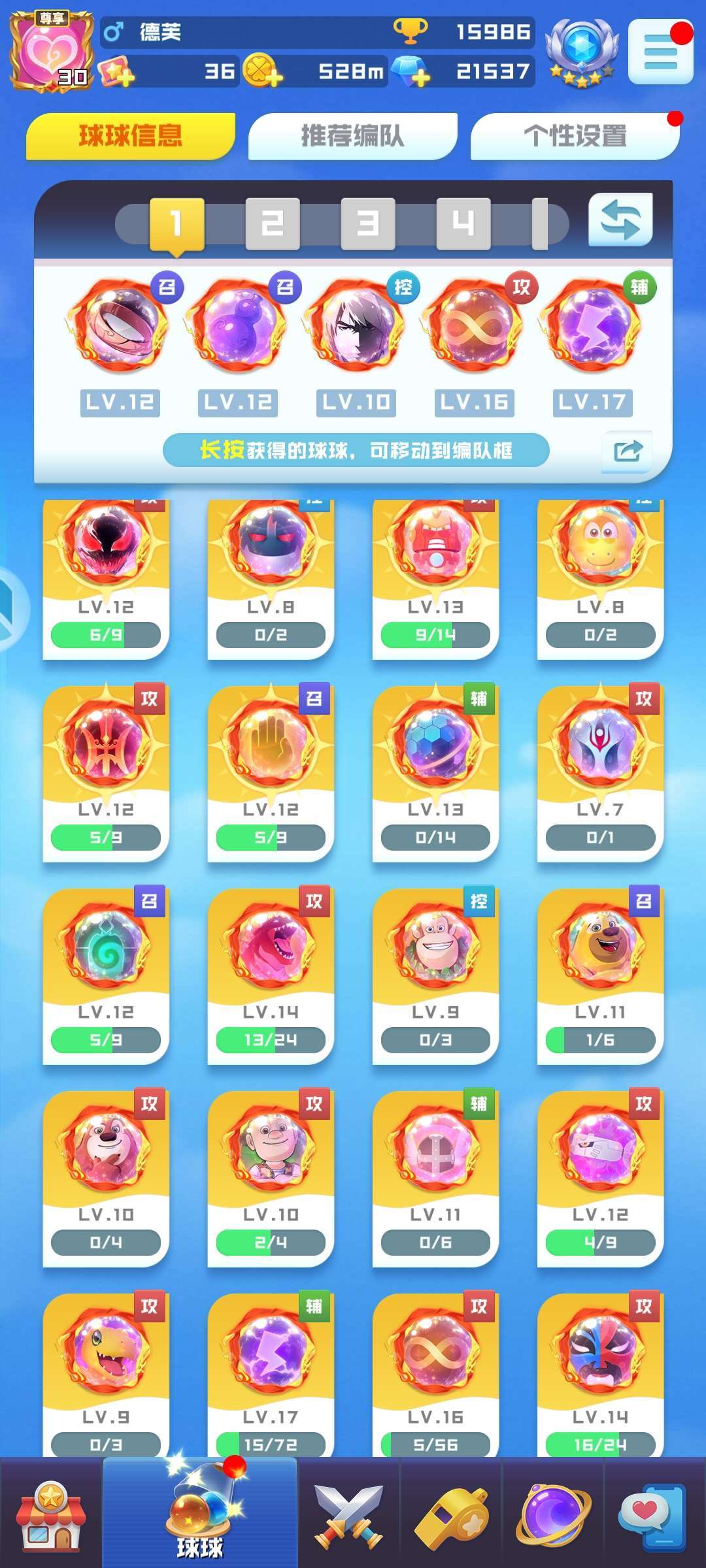Open the LV.13 hexagon planet ball card
The height and width of the screenshot is (1568, 706).
[435, 771]
